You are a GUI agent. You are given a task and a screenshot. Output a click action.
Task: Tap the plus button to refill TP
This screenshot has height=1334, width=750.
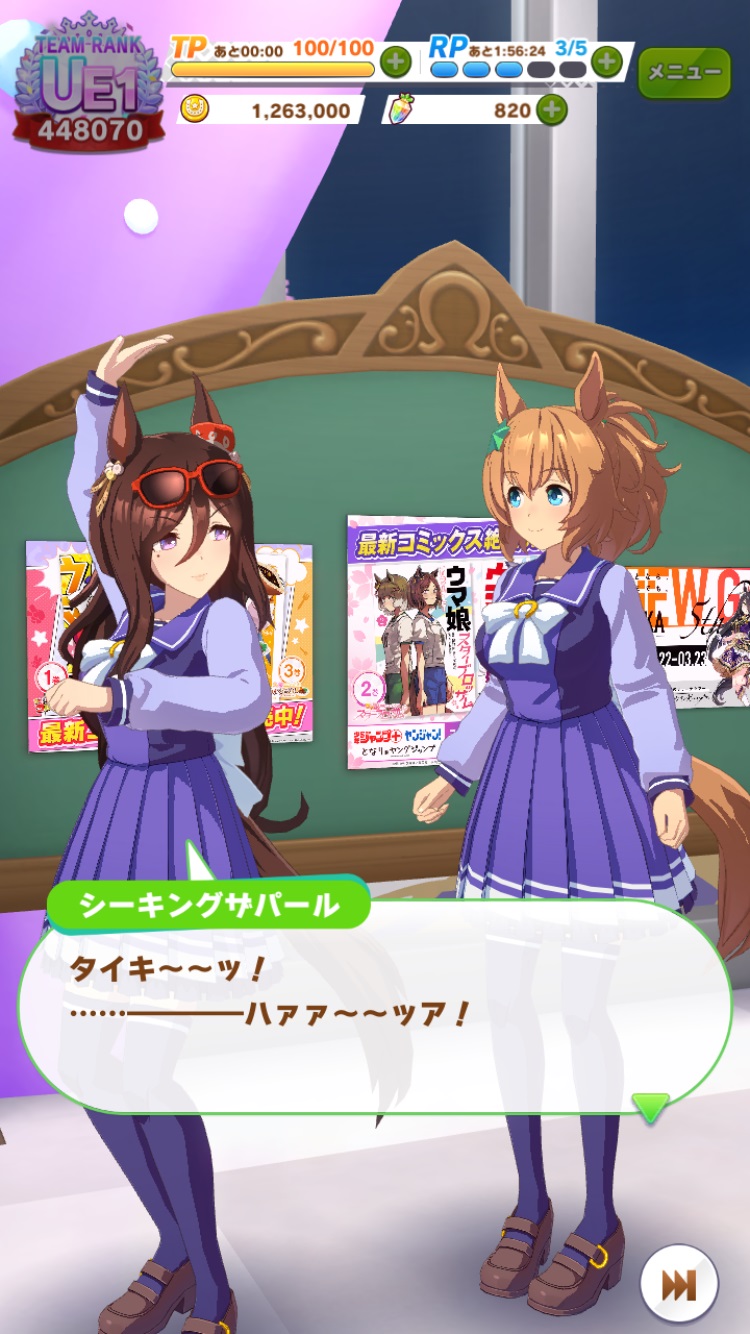[396, 62]
